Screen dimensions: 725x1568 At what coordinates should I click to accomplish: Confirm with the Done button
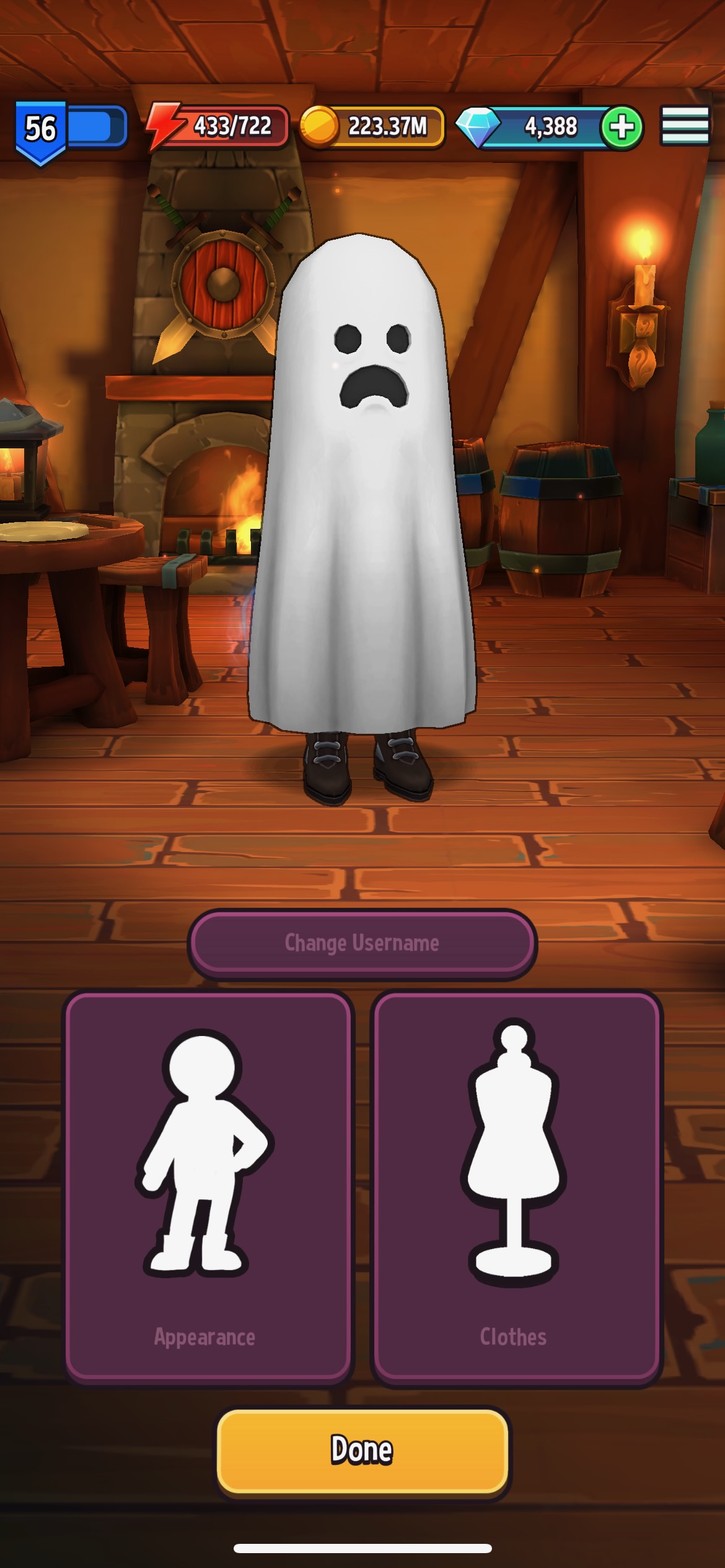[362, 1450]
